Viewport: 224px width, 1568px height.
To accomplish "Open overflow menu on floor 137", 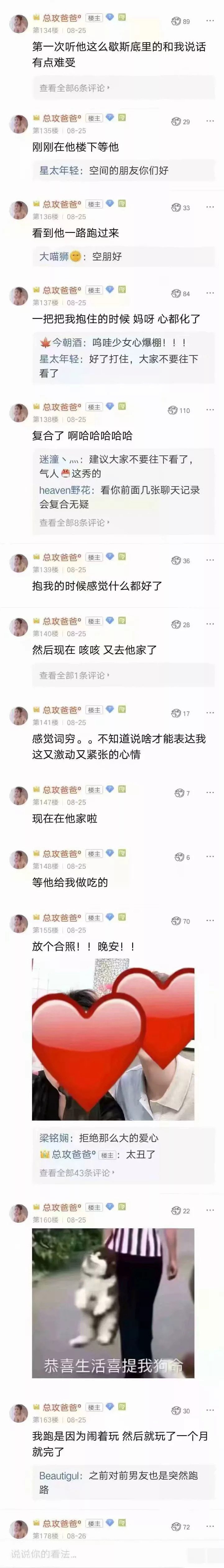I will point(210,293).
